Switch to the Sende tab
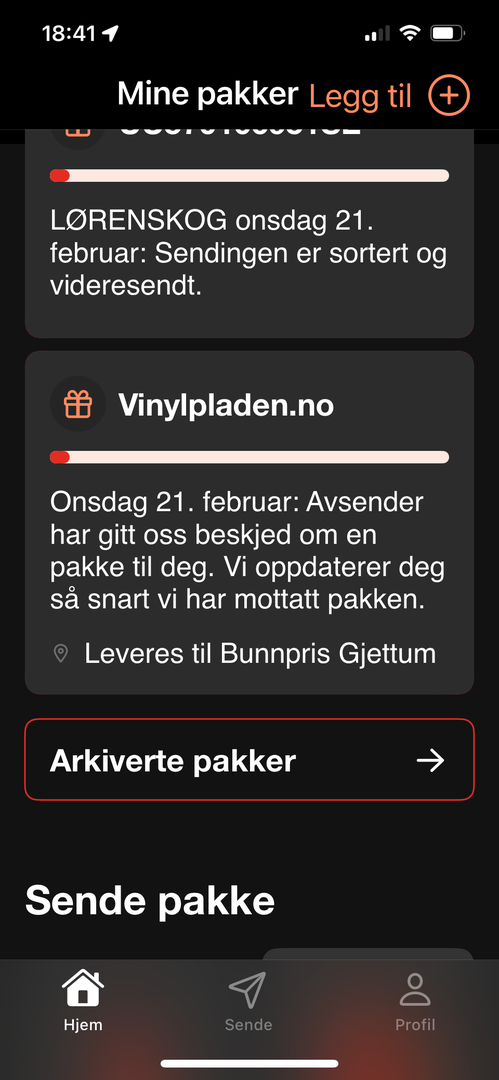Viewport: 499px width, 1080px height. (x=248, y=1001)
